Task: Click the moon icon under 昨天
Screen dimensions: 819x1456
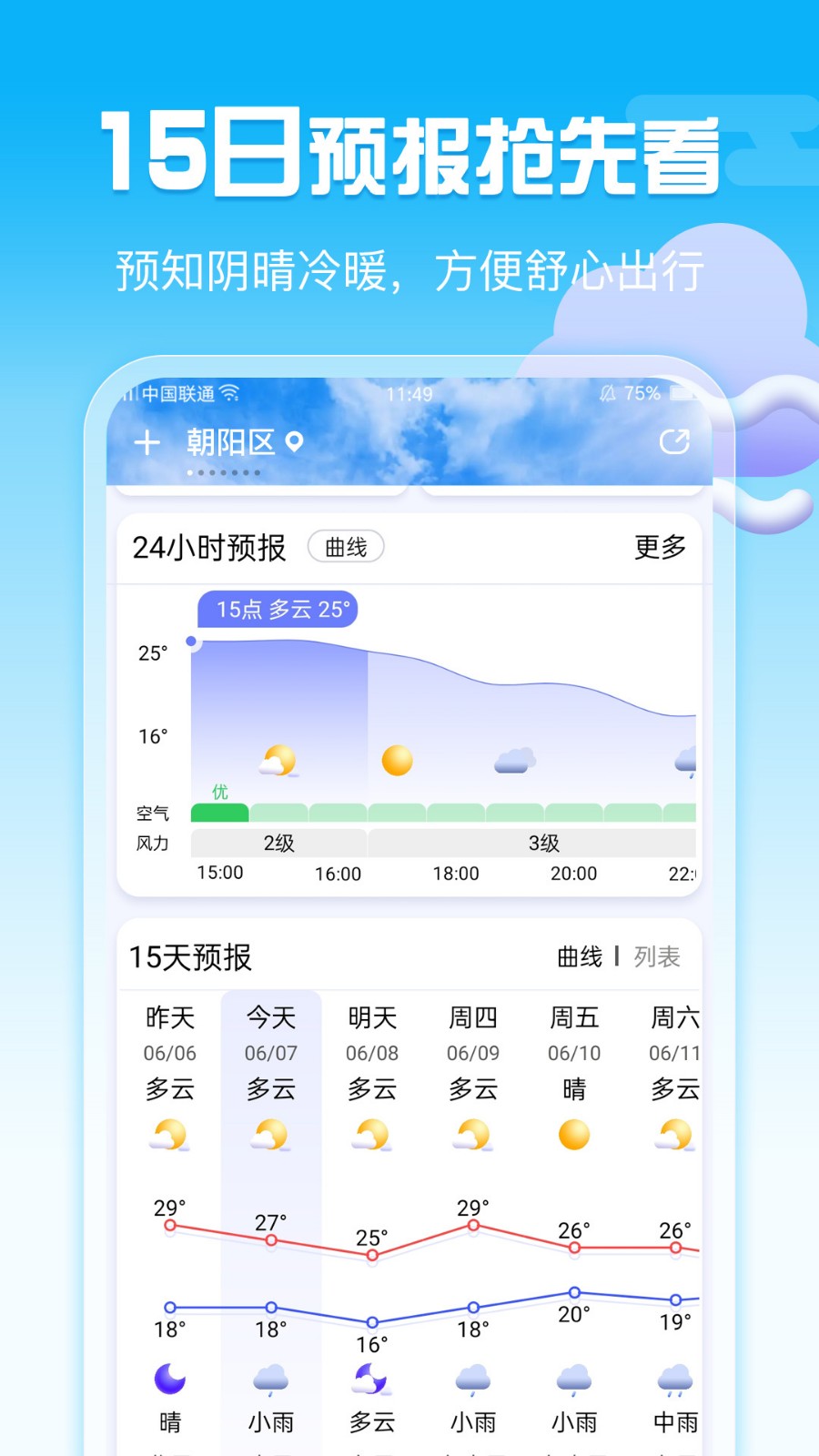Action: coord(169,1380)
